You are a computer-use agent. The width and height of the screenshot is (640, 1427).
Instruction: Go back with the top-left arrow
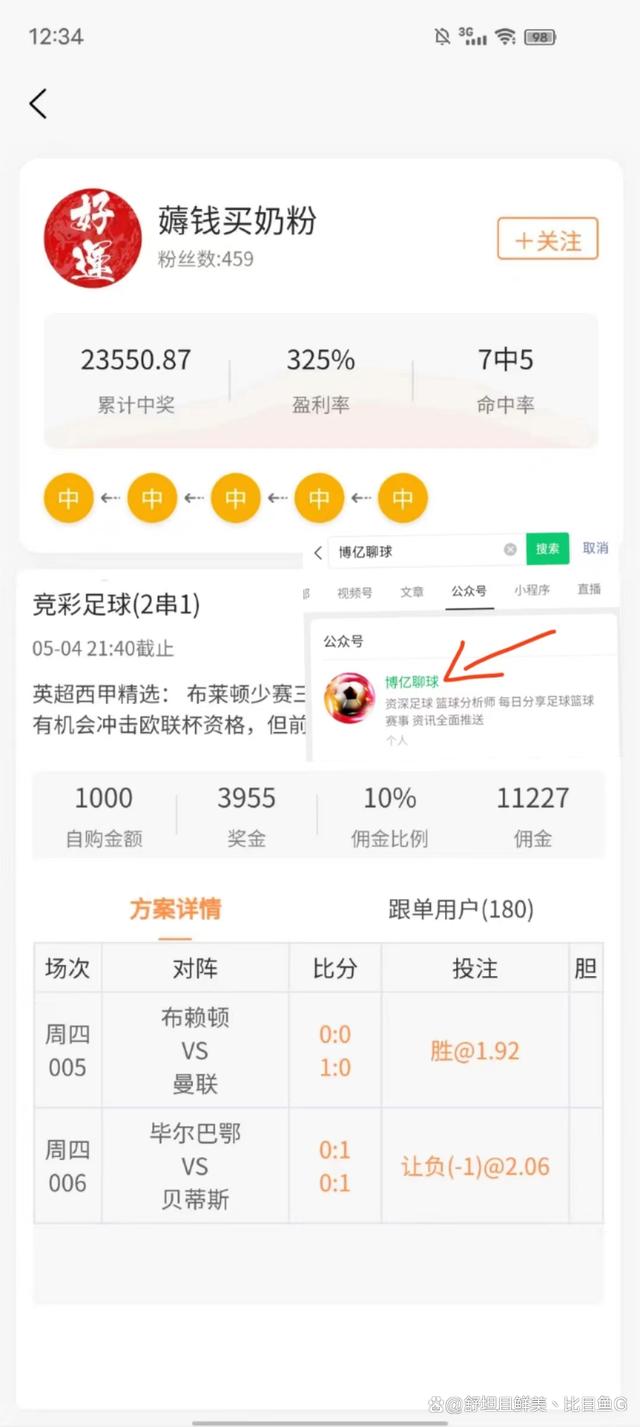[x=38, y=104]
